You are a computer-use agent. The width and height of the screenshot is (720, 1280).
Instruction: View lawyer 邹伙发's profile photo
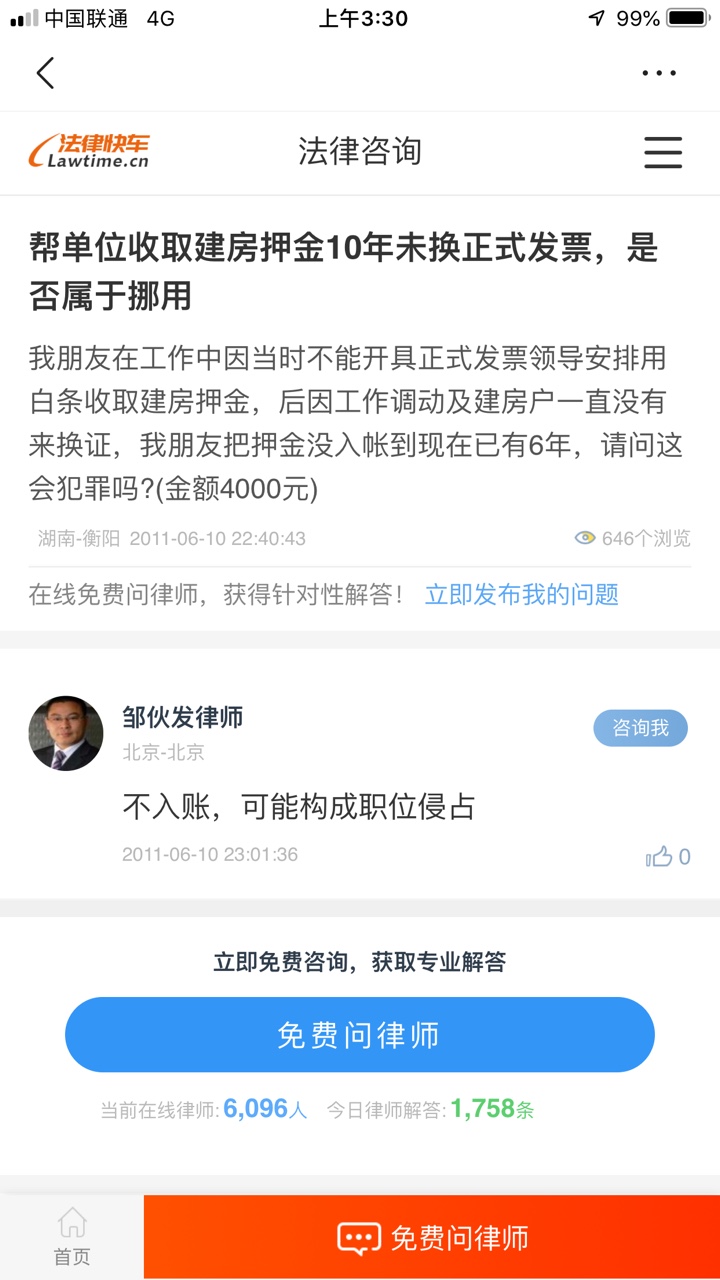(66, 733)
